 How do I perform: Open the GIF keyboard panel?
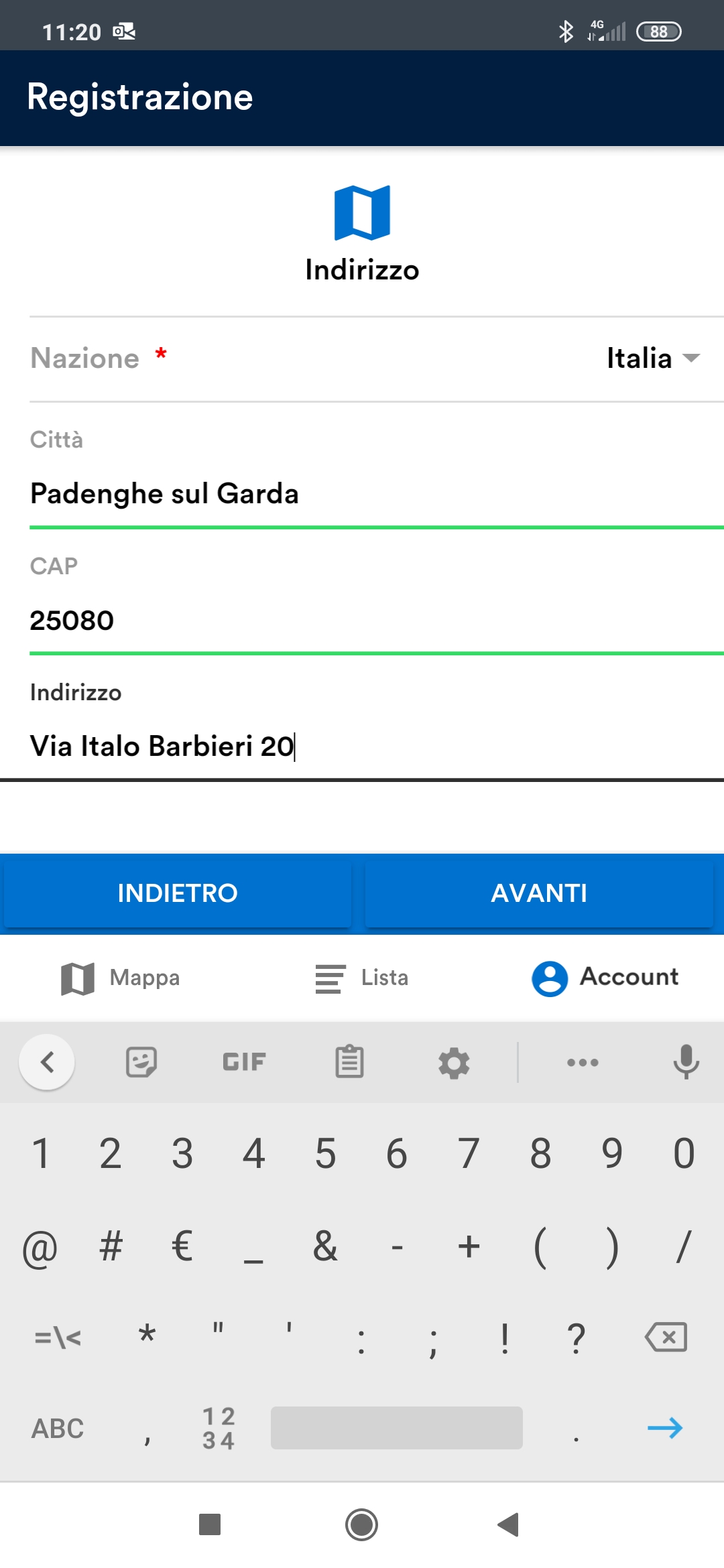244,1062
